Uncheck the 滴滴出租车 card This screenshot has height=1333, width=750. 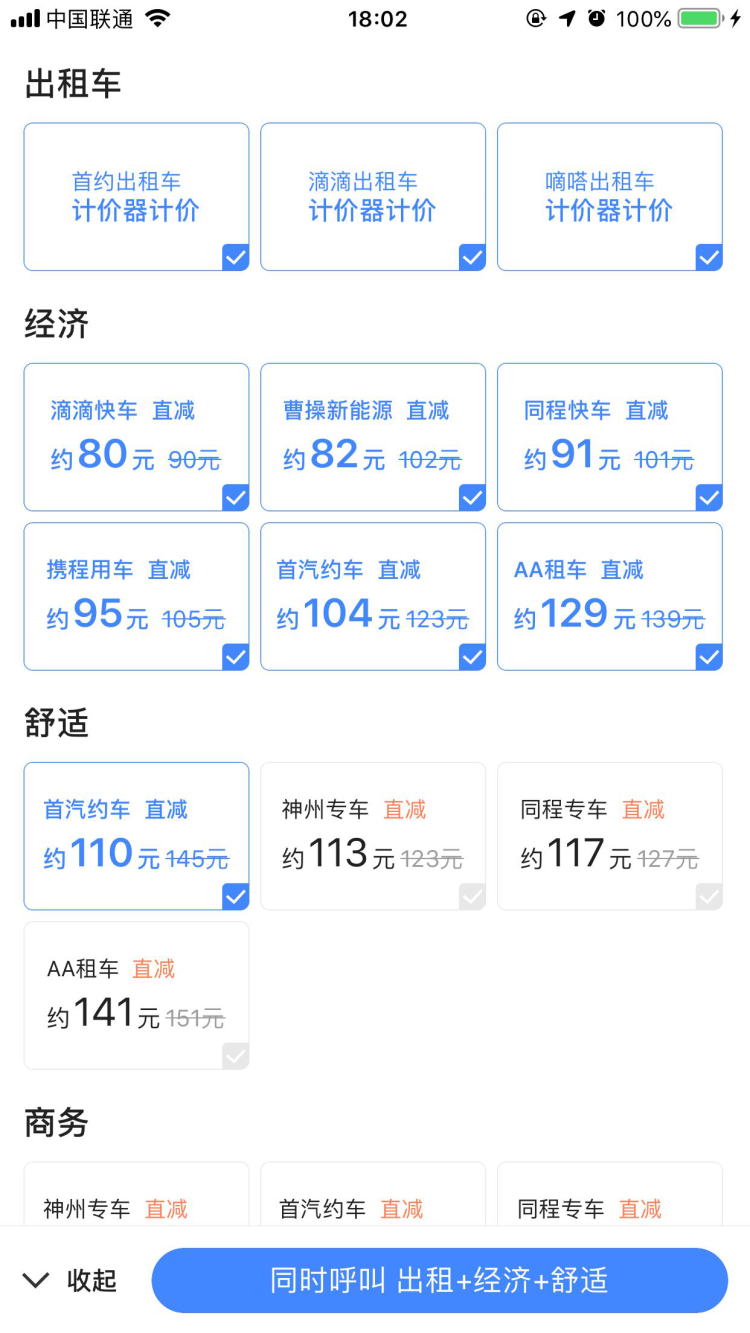pyautogui.click(x=372, y=197)
